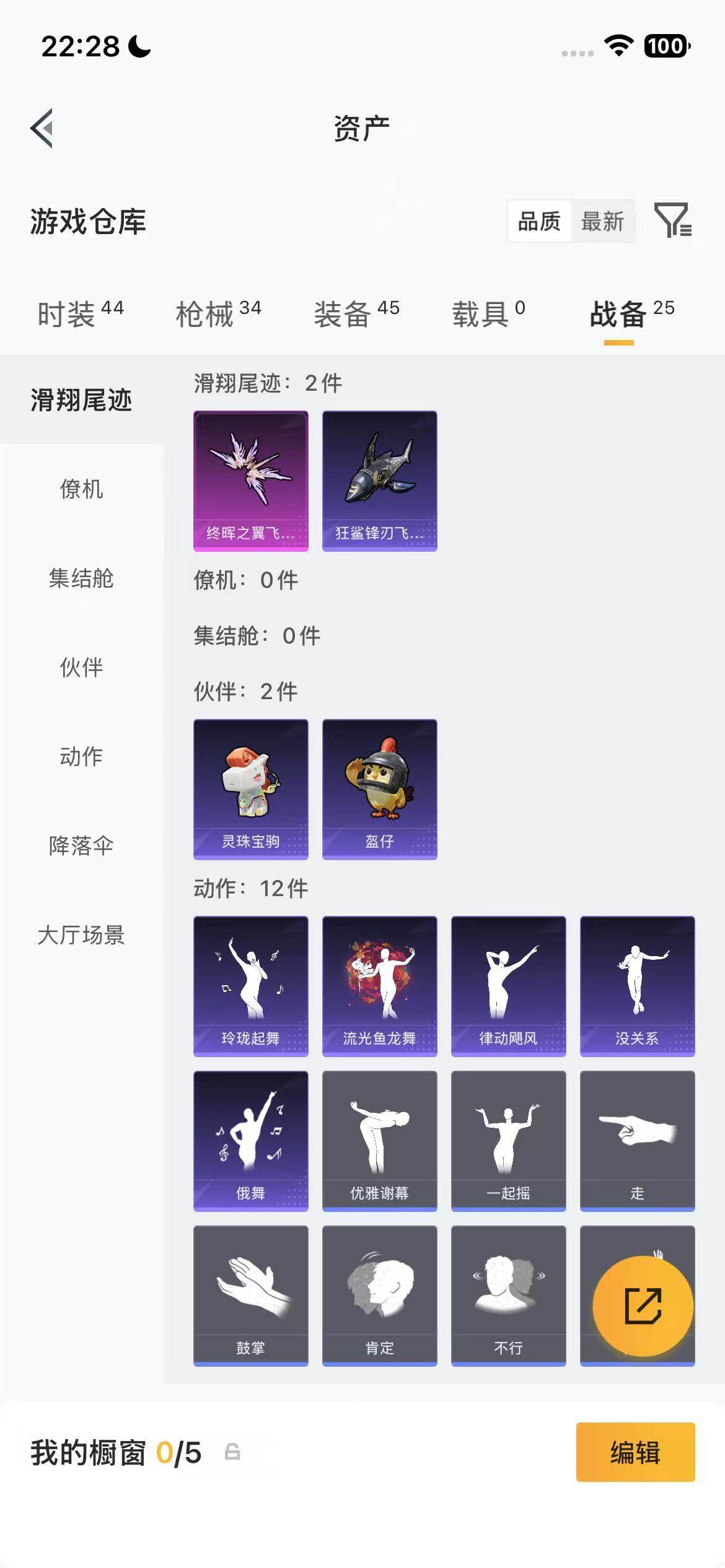Open the 盔仔 companion item
This screenshot has width=725, height=1568.
click(x=380, y=790)
